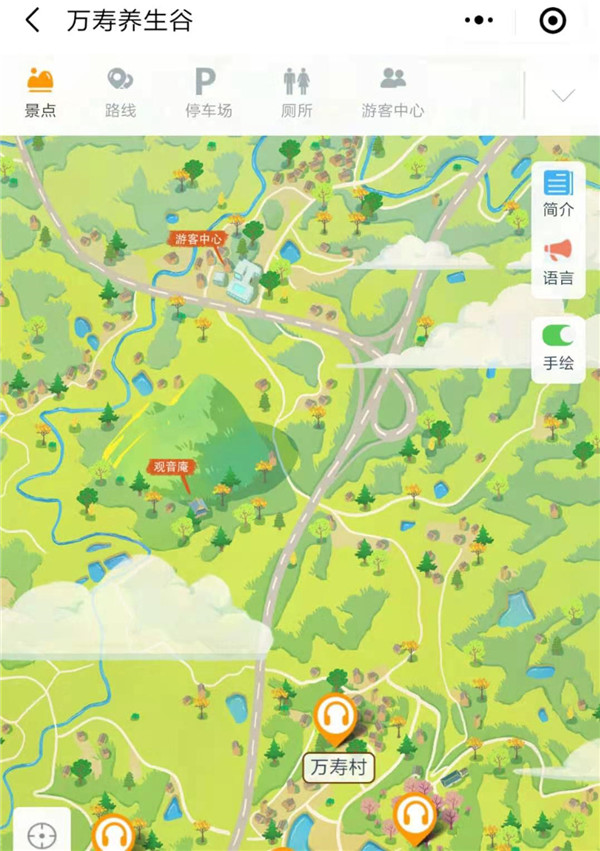600x851 pixels.
Task: Show 停车场 locations on map
Action: [x=208, y=92]
